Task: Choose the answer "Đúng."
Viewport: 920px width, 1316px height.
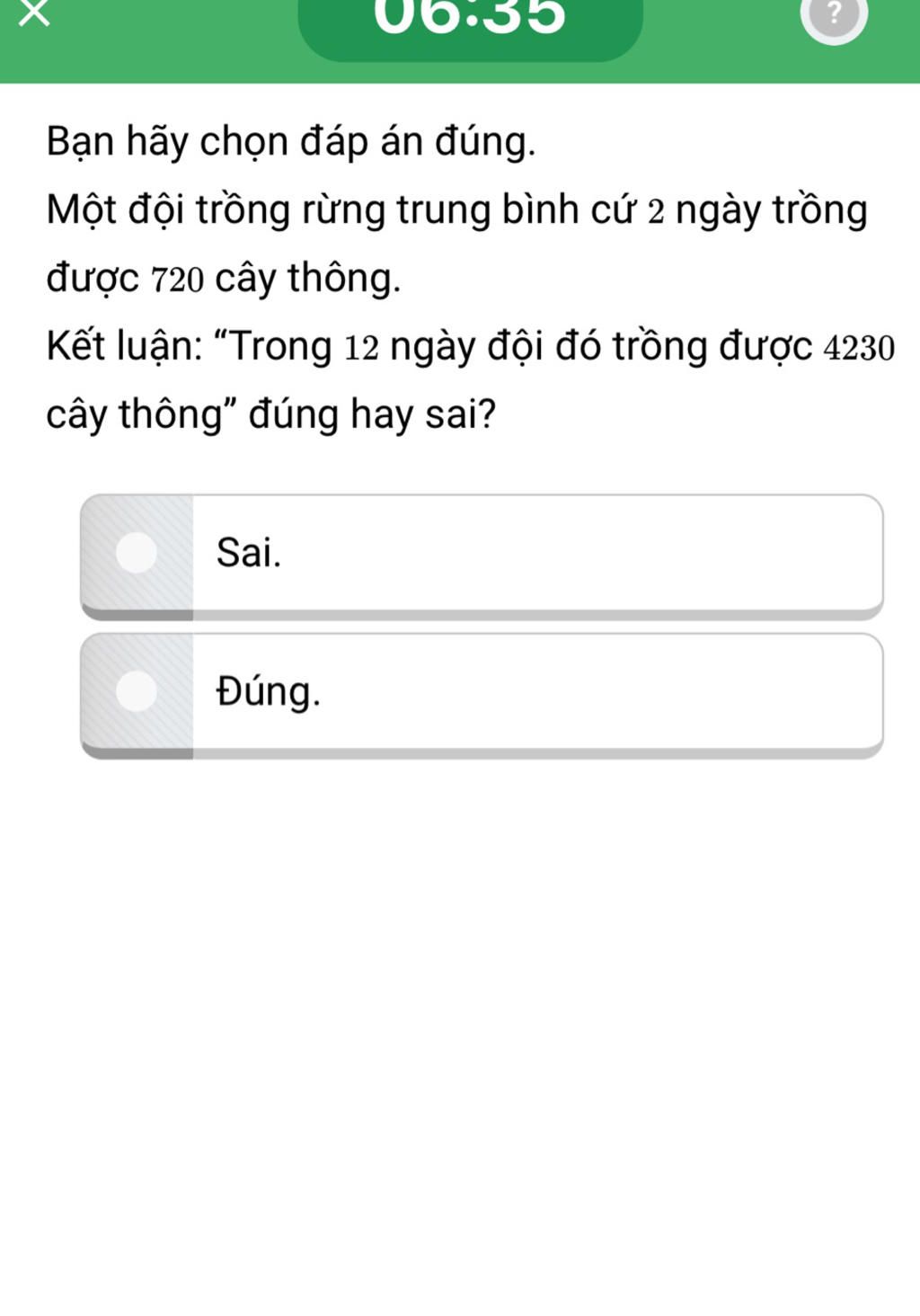Action: pos(482,692)
